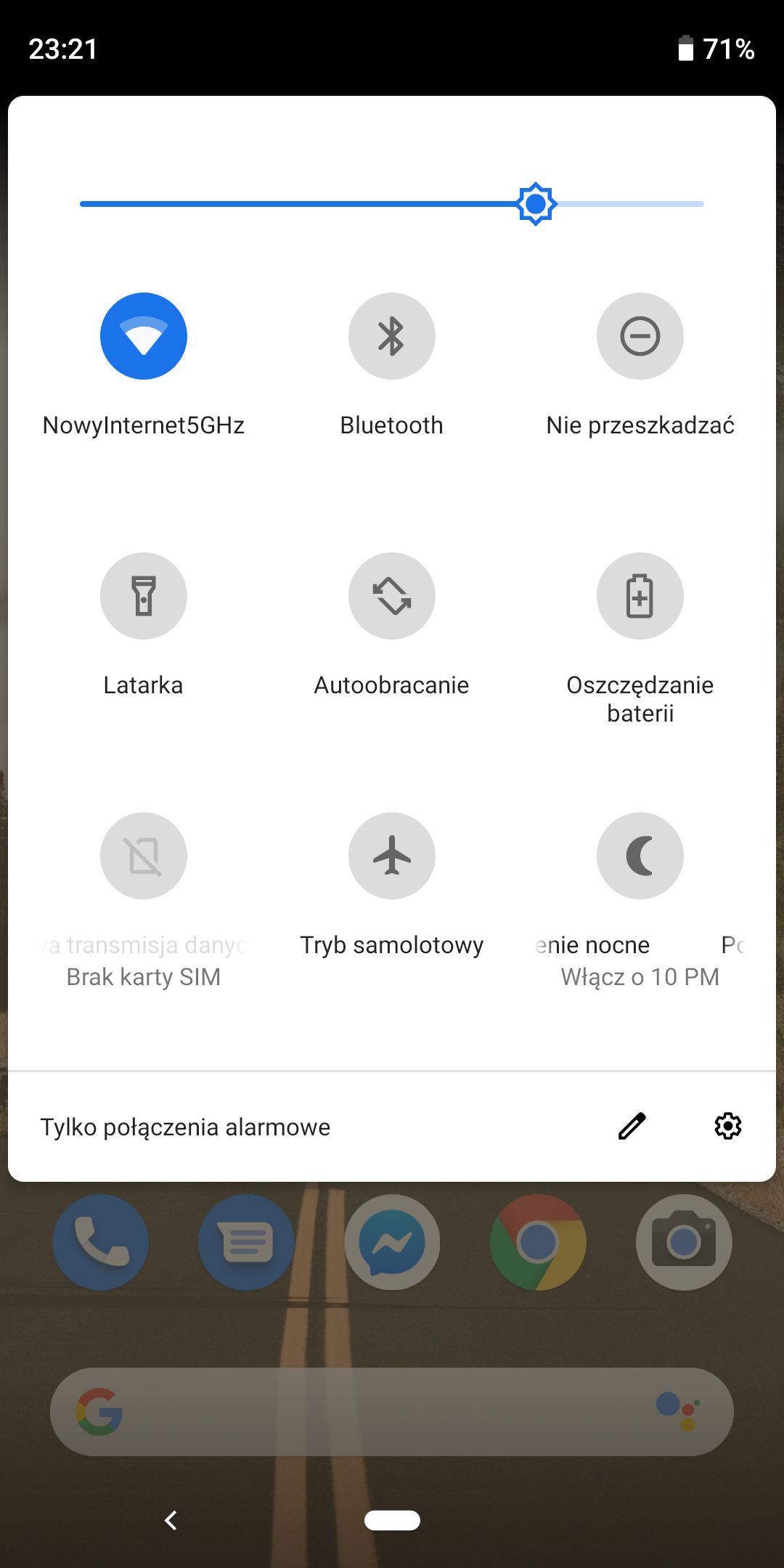Screen dimensions: 784x1568
Task: Switch on the Latarka flashlight
Action: point(144,596)
